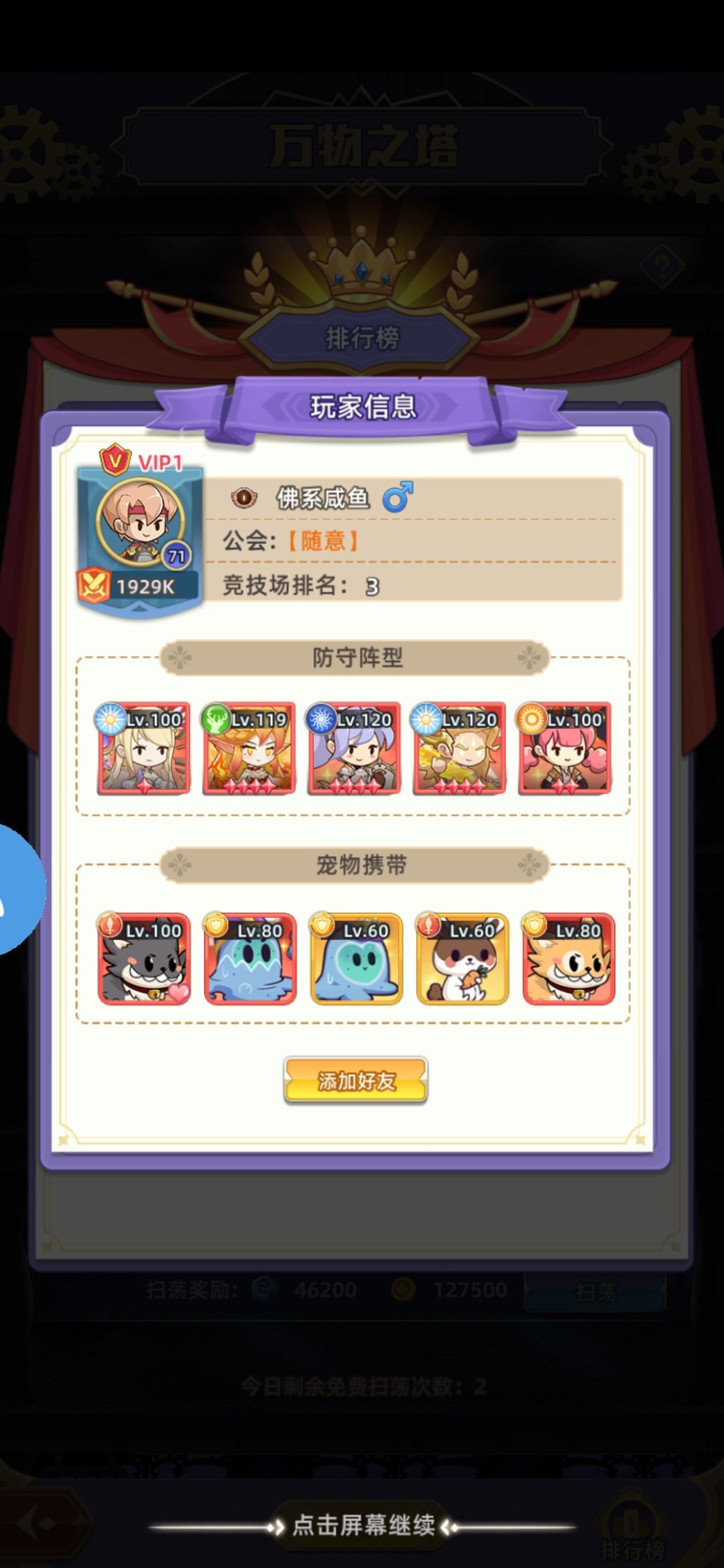View the pink-haired Lv.100 hero in 防守阵型
Screen dimensions: 724x1568
click(564, 748)
